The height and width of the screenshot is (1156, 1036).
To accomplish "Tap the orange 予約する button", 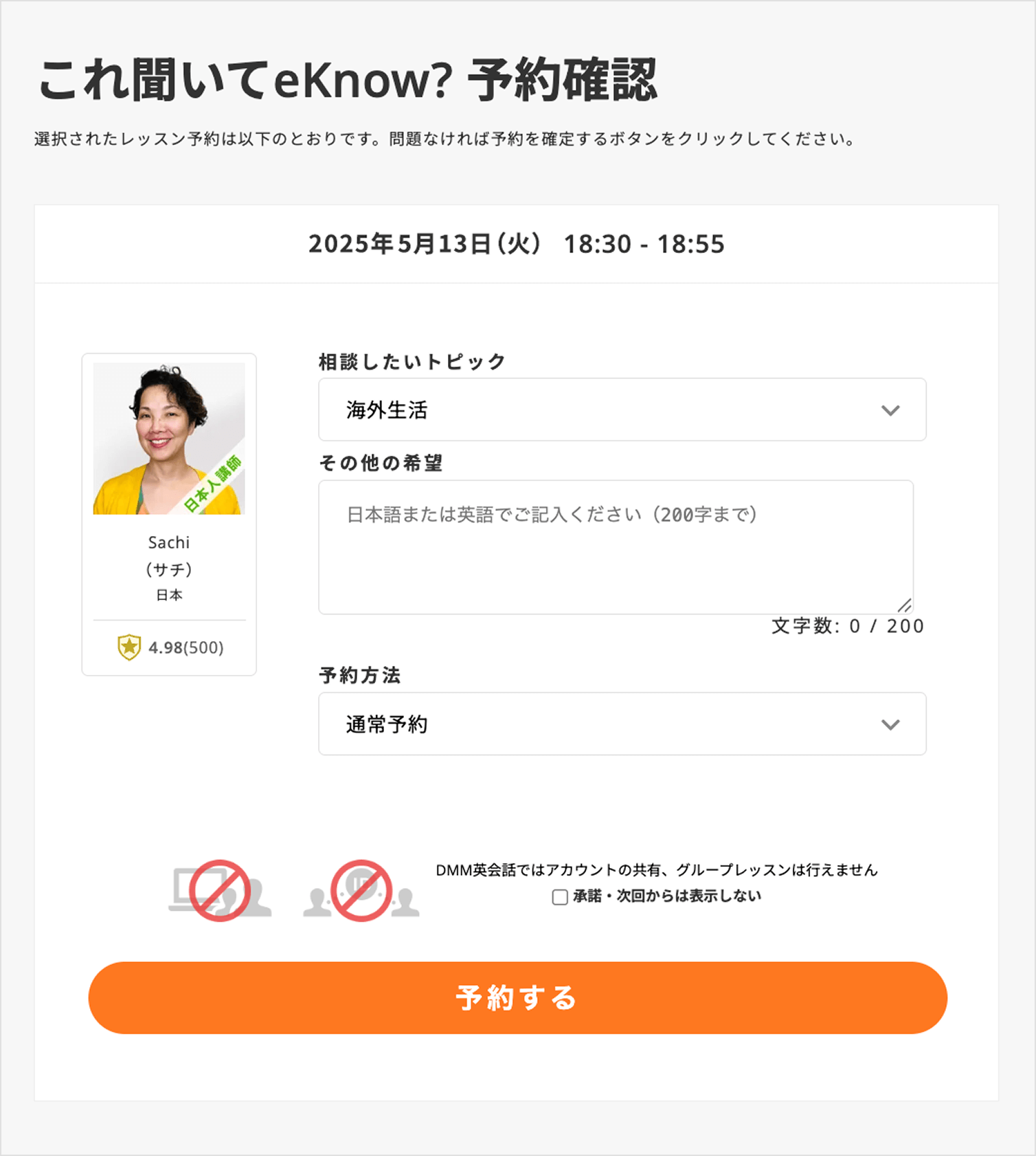I will (517, 997).
